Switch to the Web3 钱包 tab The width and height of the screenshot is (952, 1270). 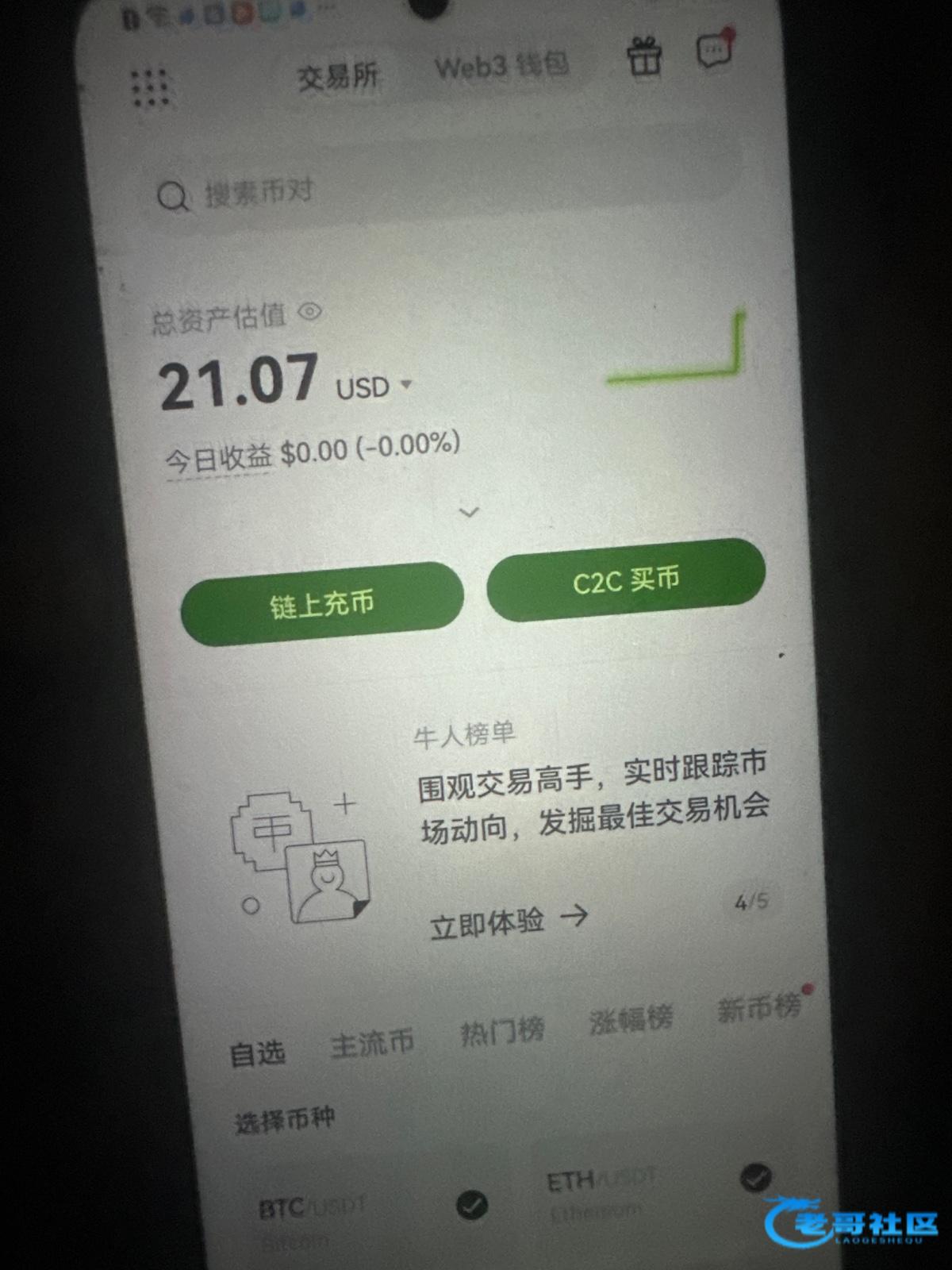501,66
